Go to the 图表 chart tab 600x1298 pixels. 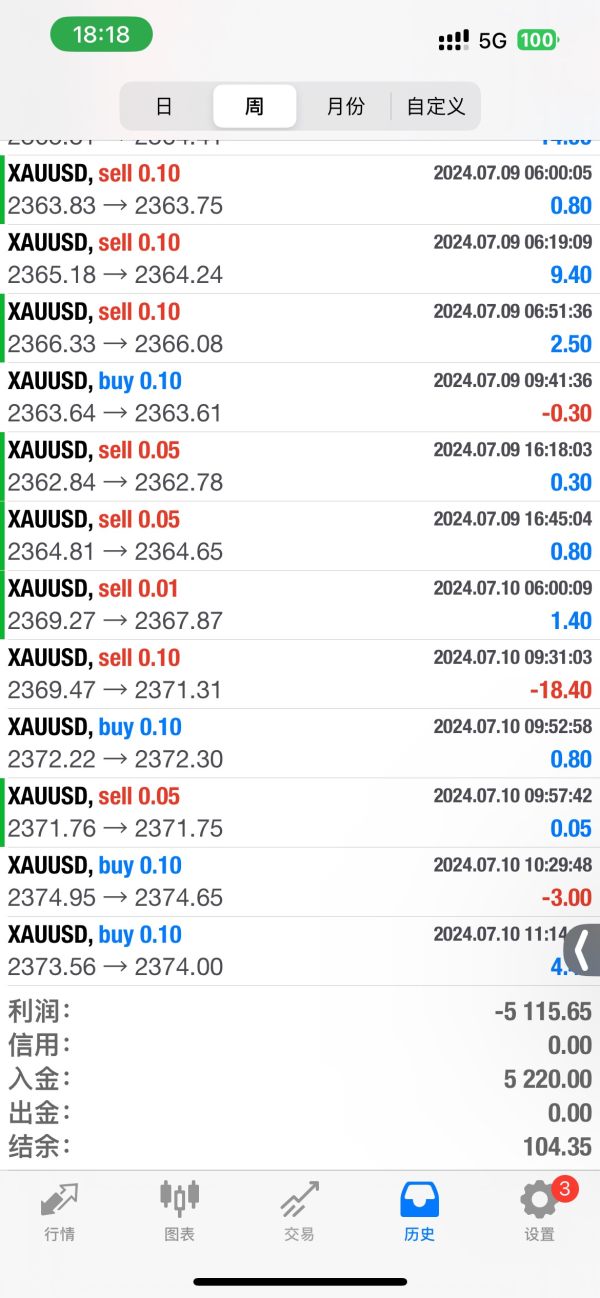click(180, 1211)
